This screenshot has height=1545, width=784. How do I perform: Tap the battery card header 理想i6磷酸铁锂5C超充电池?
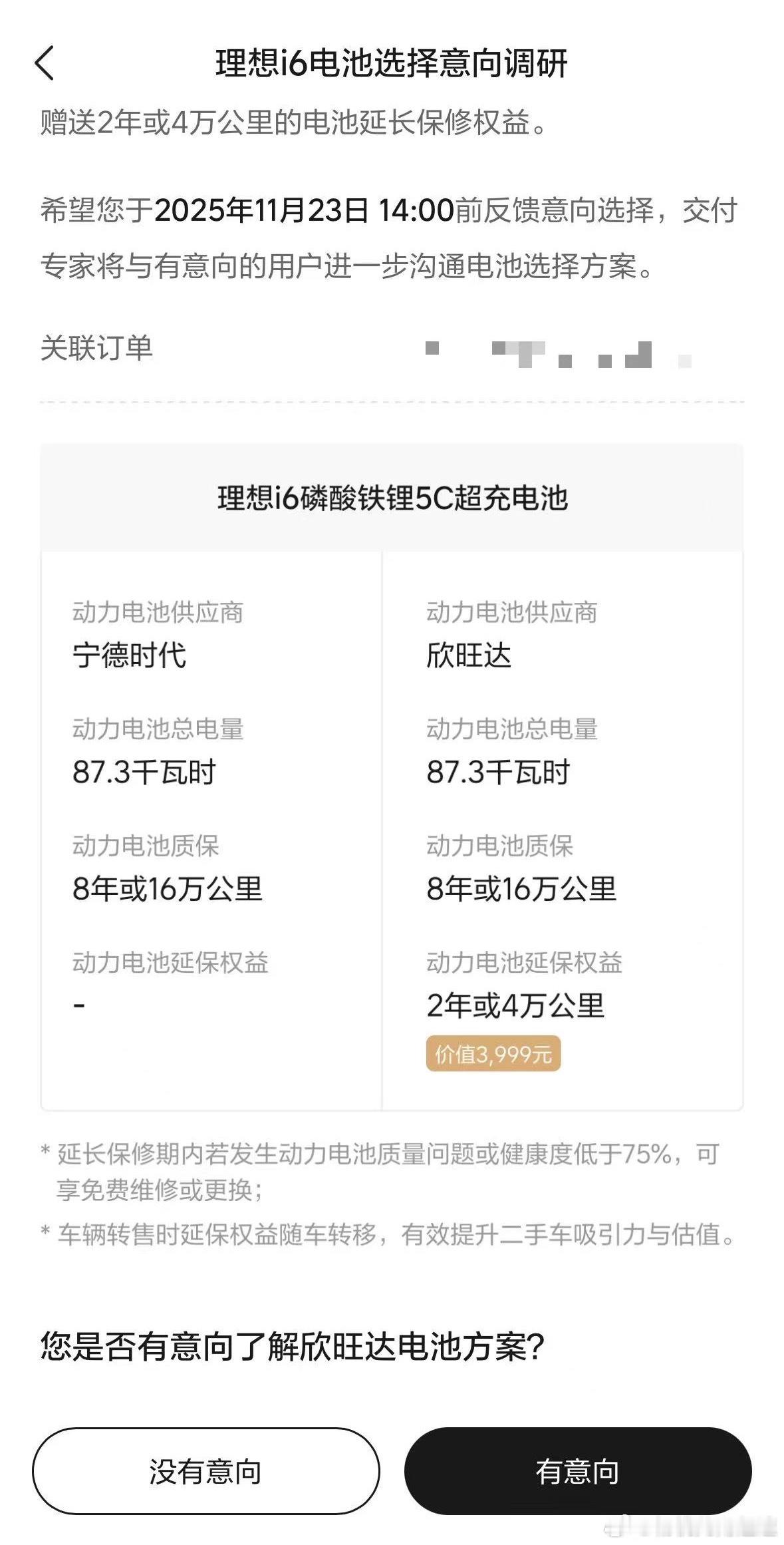point(392,496)
